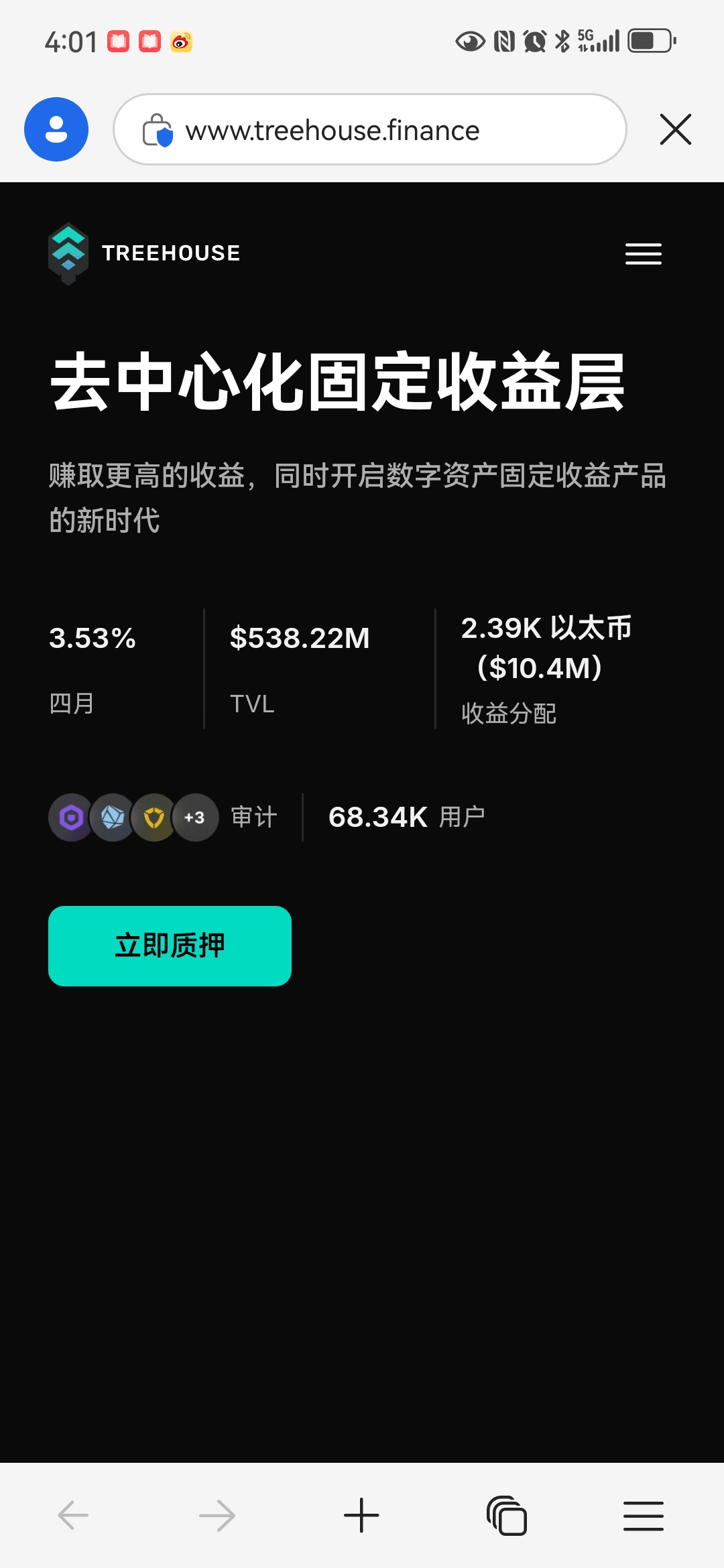Tap the www.treehouse.finance address bar
724x1568 pixels.
tap(370, 129)
